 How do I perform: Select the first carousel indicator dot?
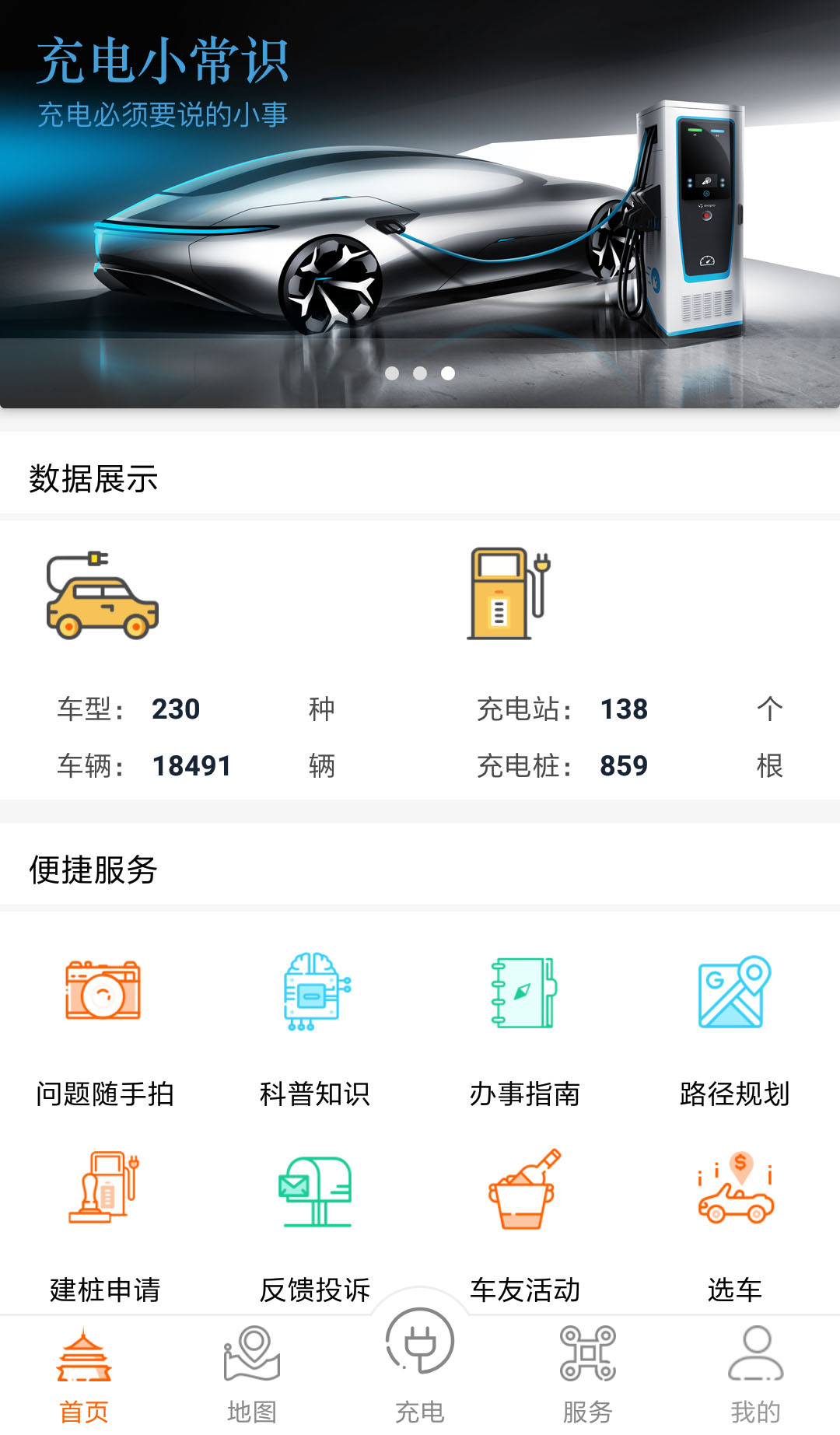tap(394, 373)
